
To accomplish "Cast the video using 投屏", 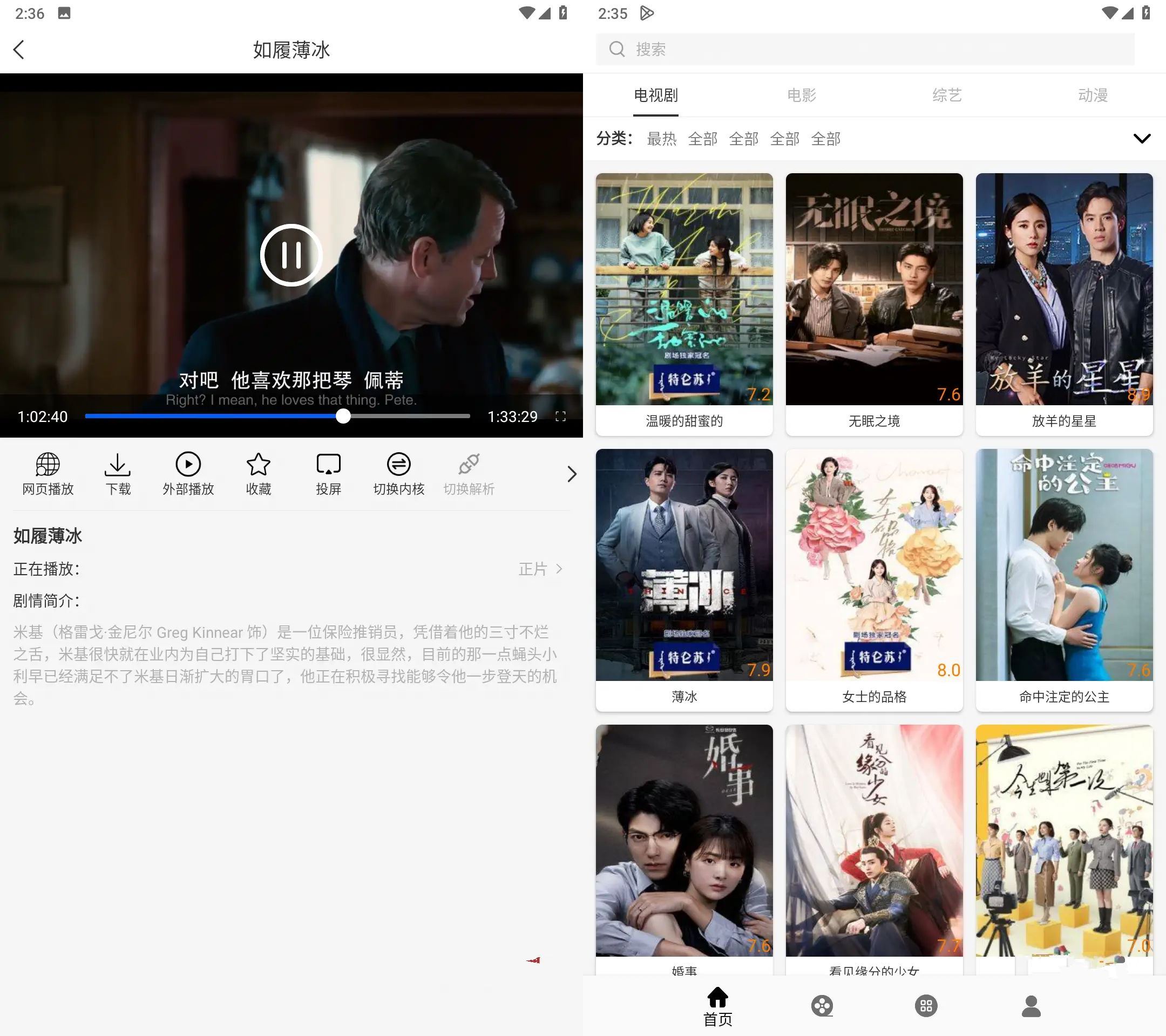I will coord(329,473).
